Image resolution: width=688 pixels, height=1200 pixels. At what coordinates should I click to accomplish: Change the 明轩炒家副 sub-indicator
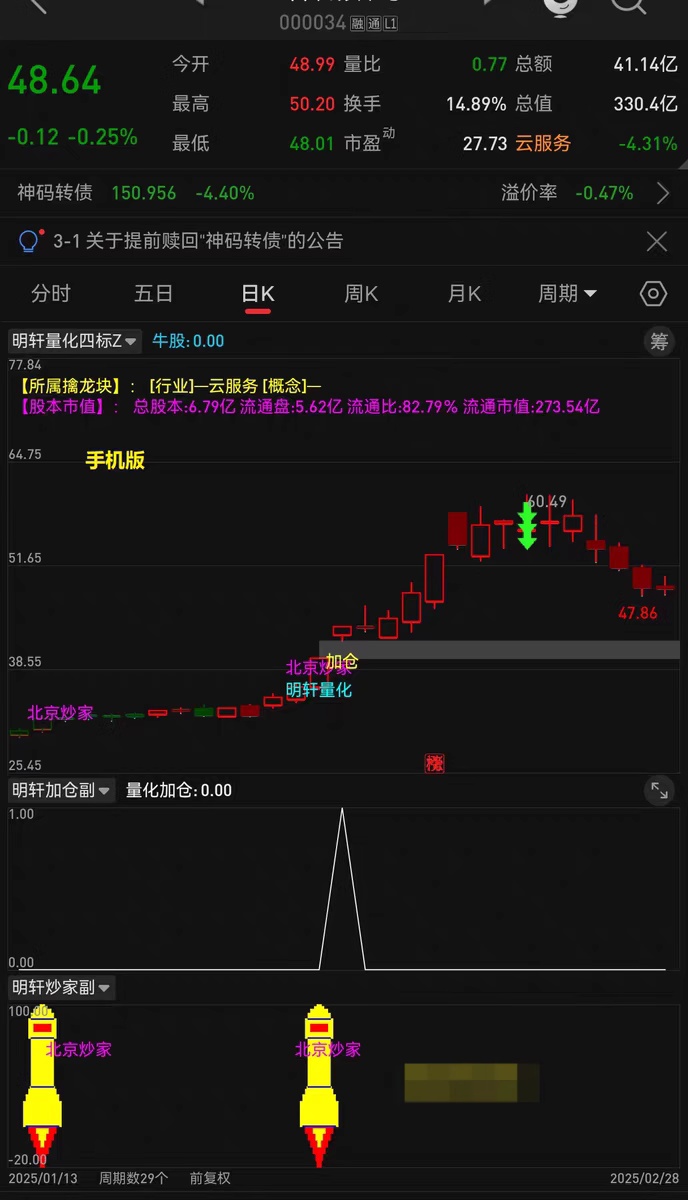(61, 987)
